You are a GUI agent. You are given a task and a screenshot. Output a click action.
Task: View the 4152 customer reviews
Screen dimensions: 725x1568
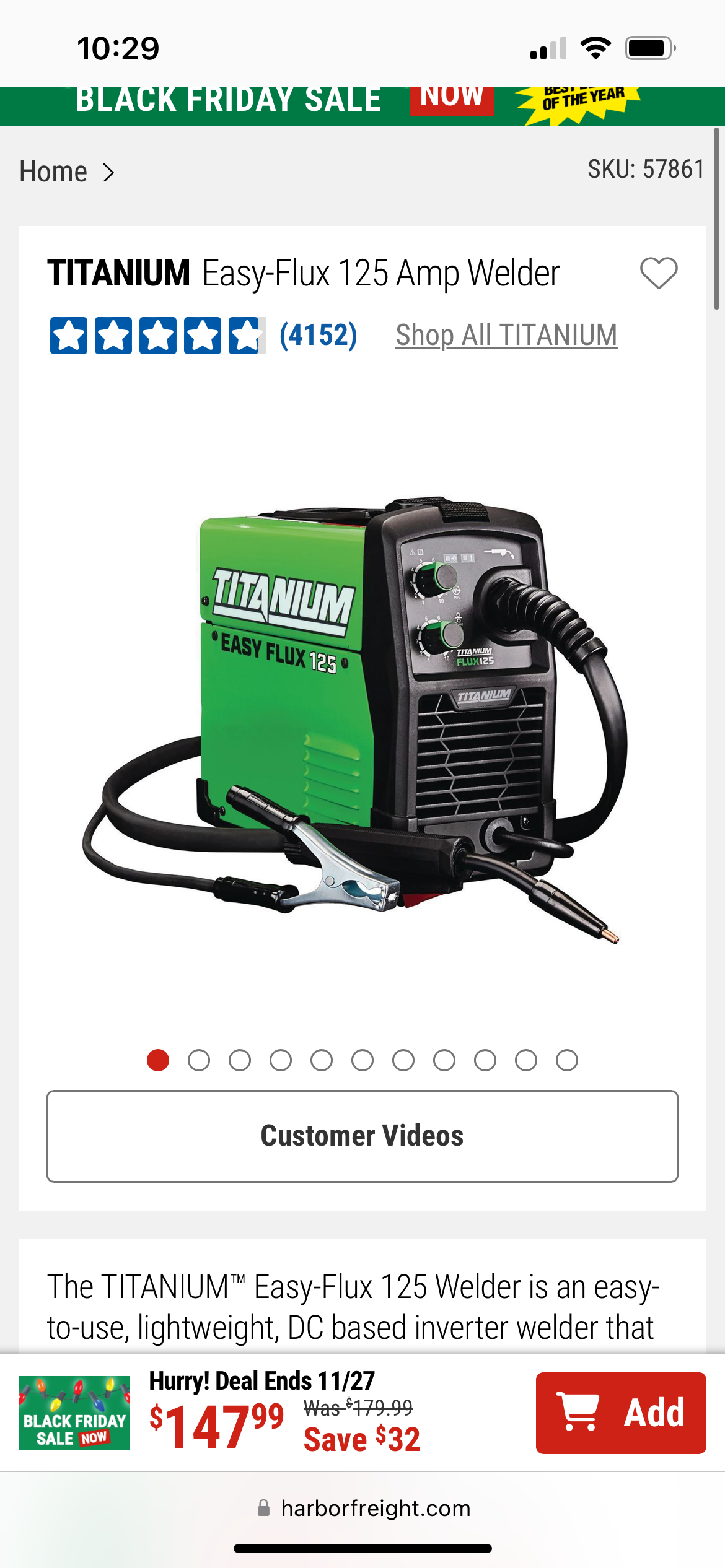[x=318, y=335]
